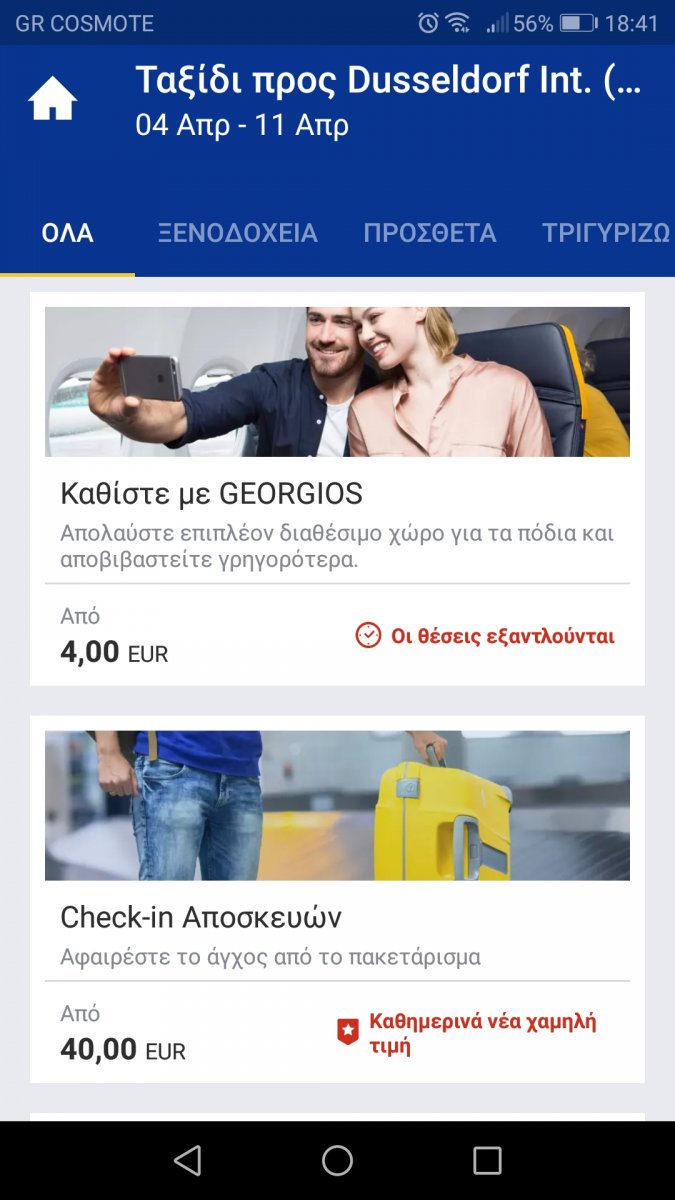Open the Check-in Αποσκευών baggage card
Viewport: 675px width, 1200px height.
point(337,899)
